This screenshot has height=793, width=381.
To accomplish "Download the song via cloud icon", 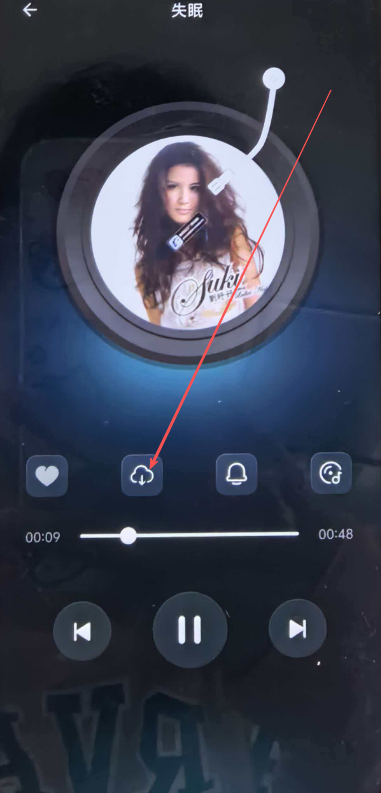I will [142, 474].
